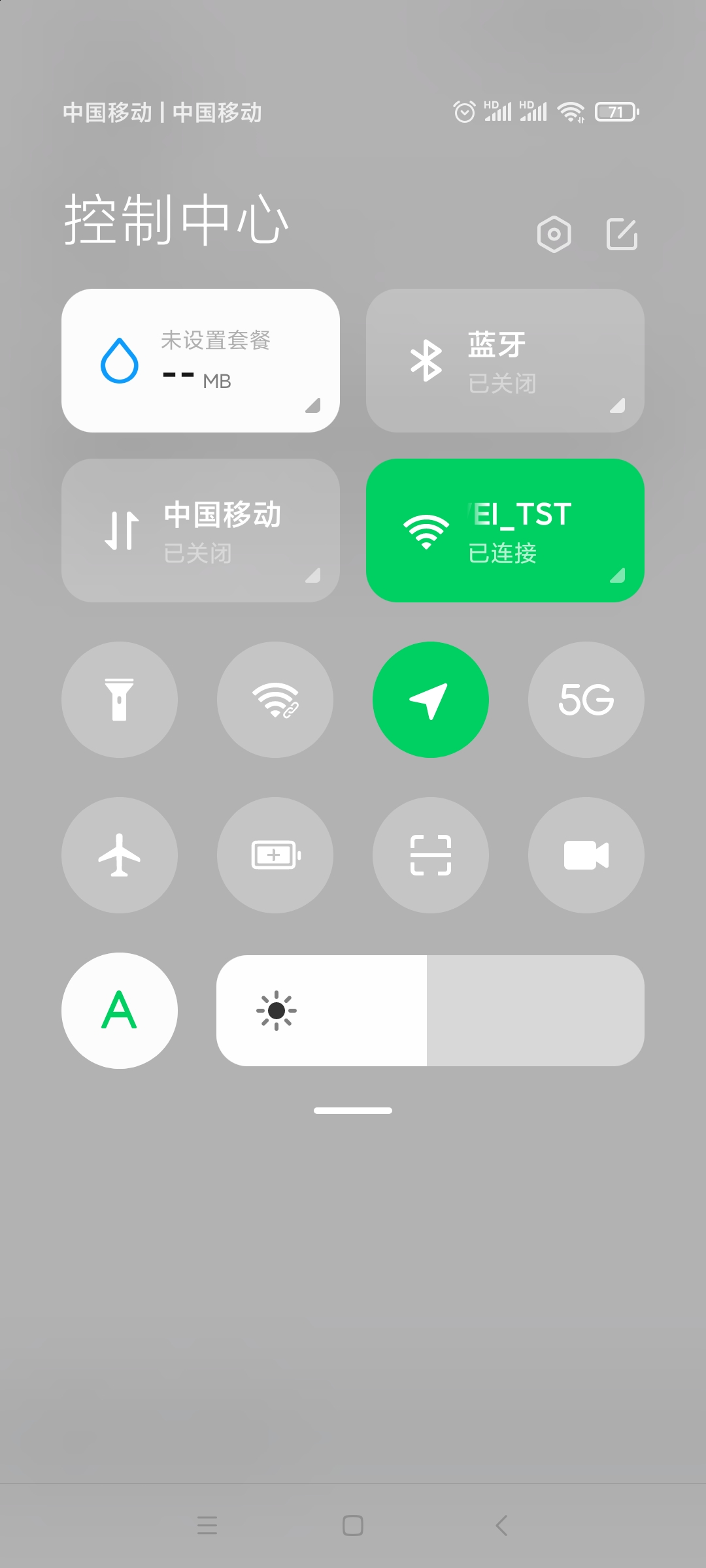Image resolution: width=706 pixels, height=1568 pixels.
Task: Open the data plan card
Action: [201, 361]
